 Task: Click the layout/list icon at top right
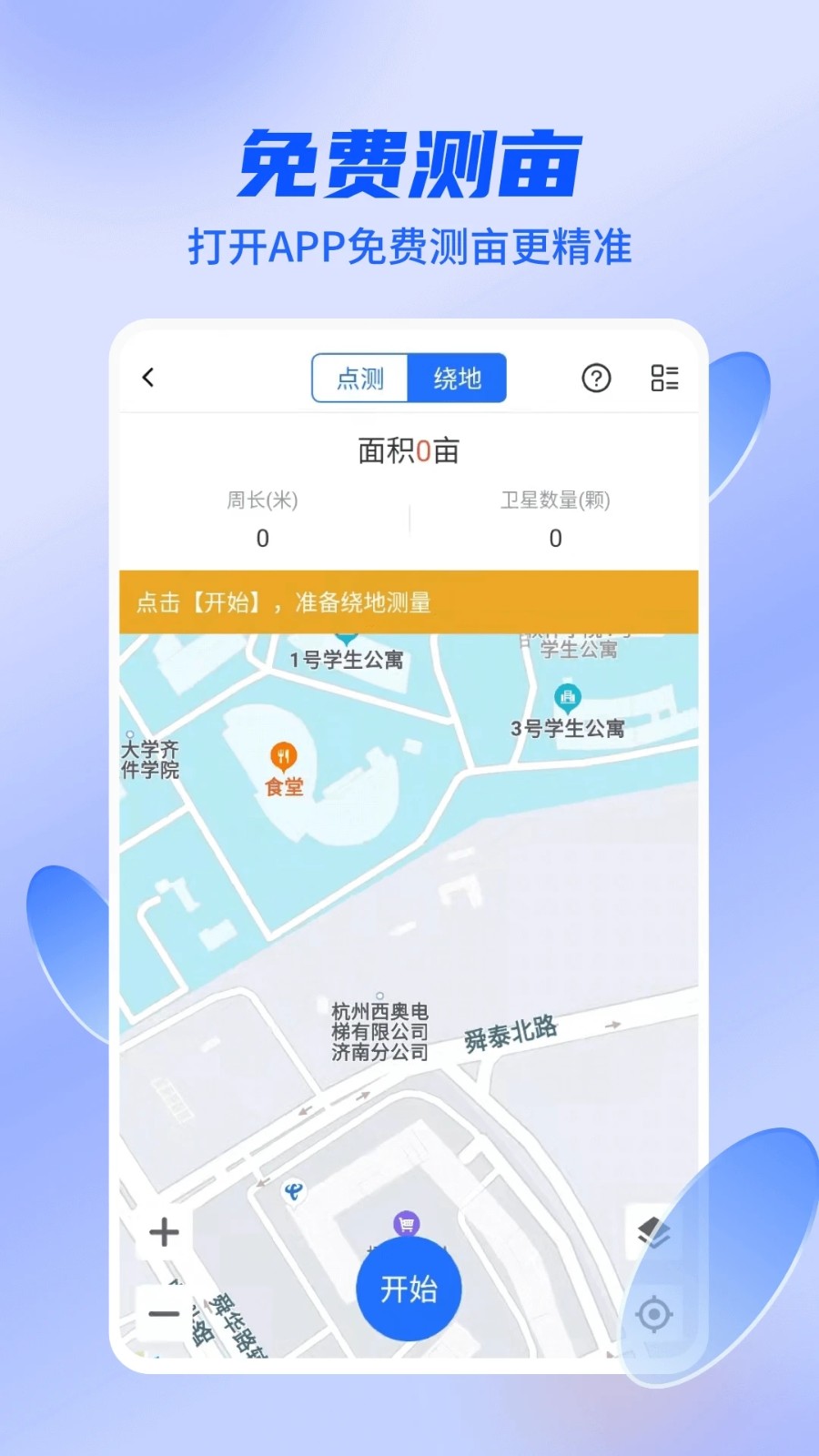[666, 379]
